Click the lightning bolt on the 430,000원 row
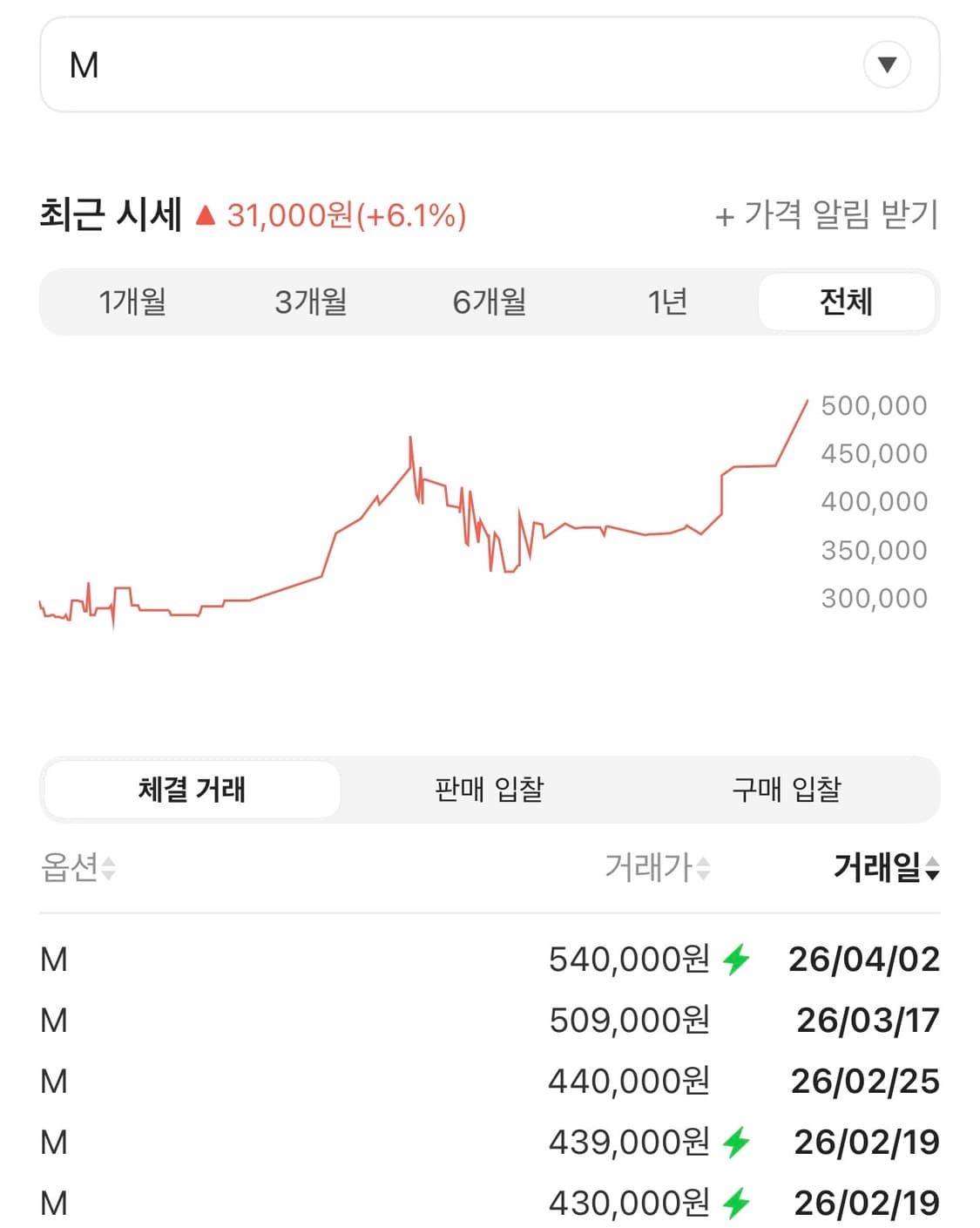The height and width of the screenshot is (1228, 980). coord(736,1204)
